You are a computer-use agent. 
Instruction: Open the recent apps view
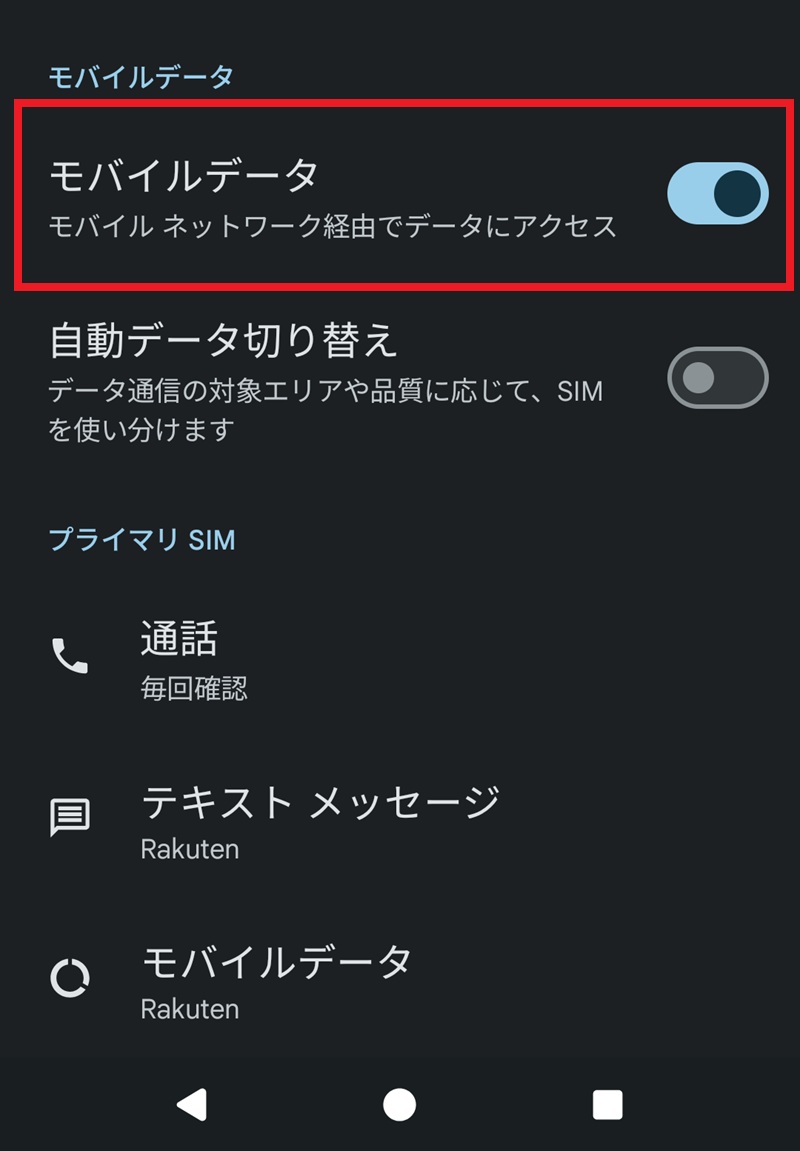[x=607, y=1104]
